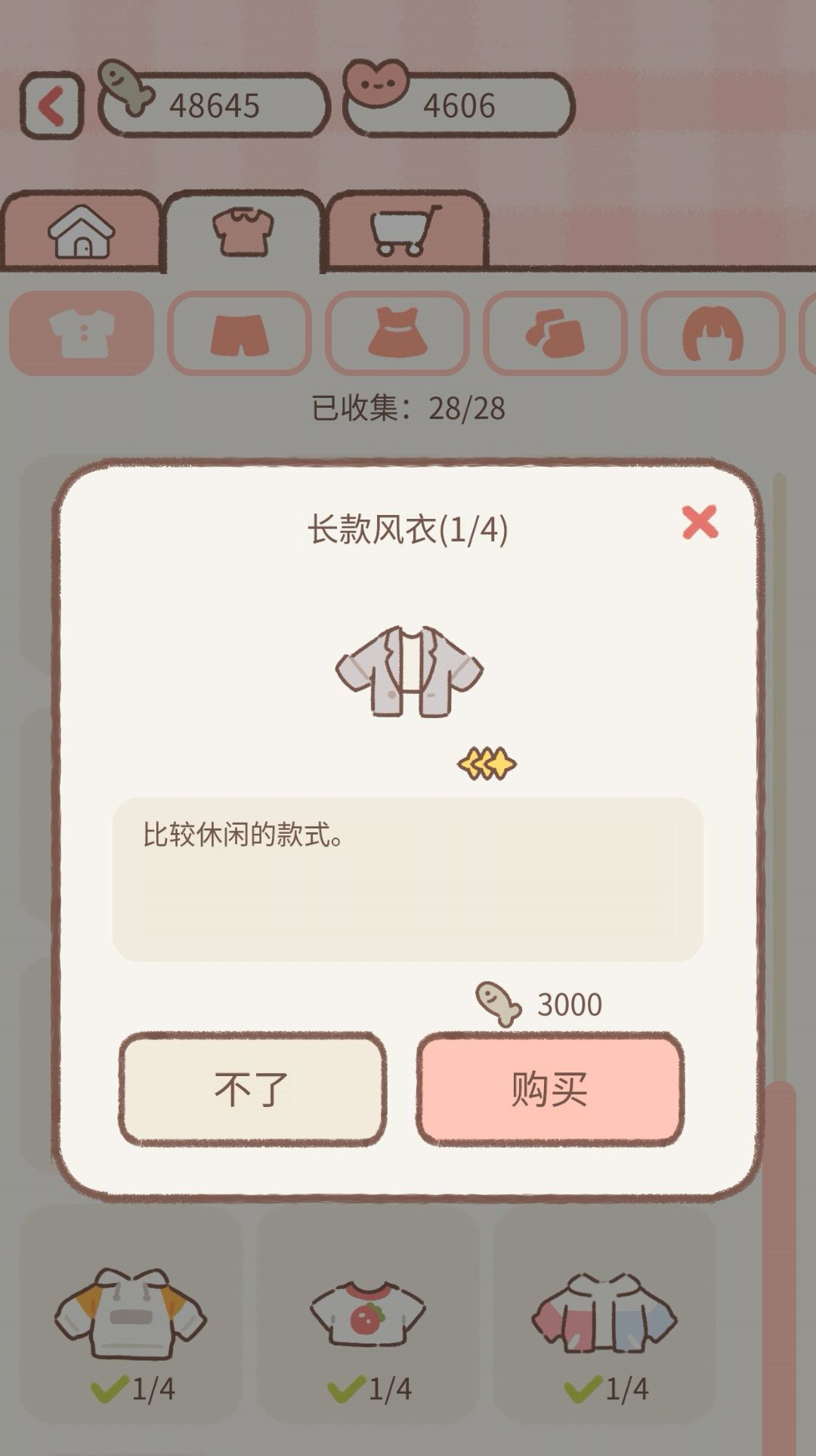Close the 长款风衣 dialog with the X

pyautogui.click(x=699, y=523)
